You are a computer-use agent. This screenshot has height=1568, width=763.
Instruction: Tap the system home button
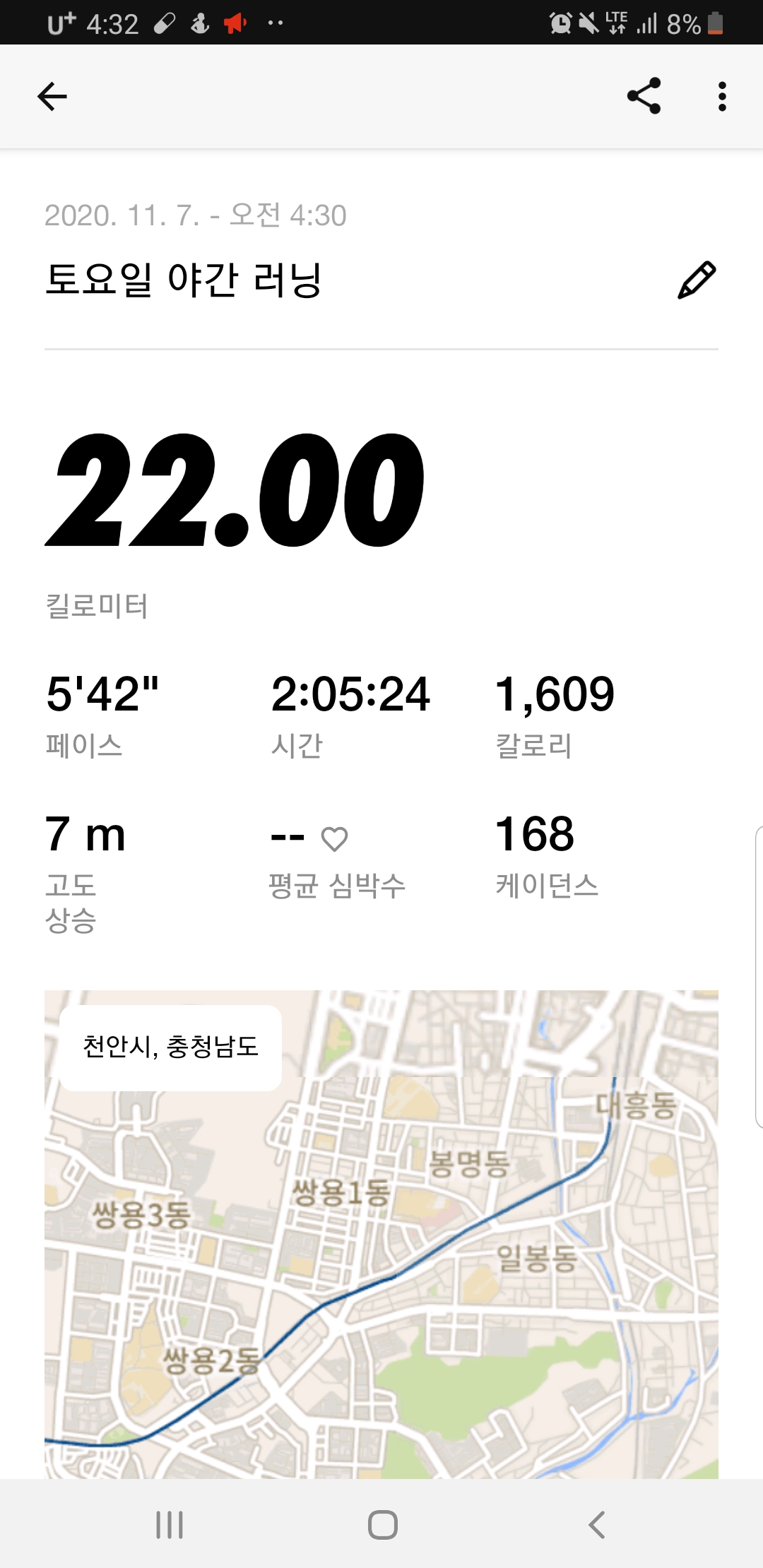tap(382, 1524)
